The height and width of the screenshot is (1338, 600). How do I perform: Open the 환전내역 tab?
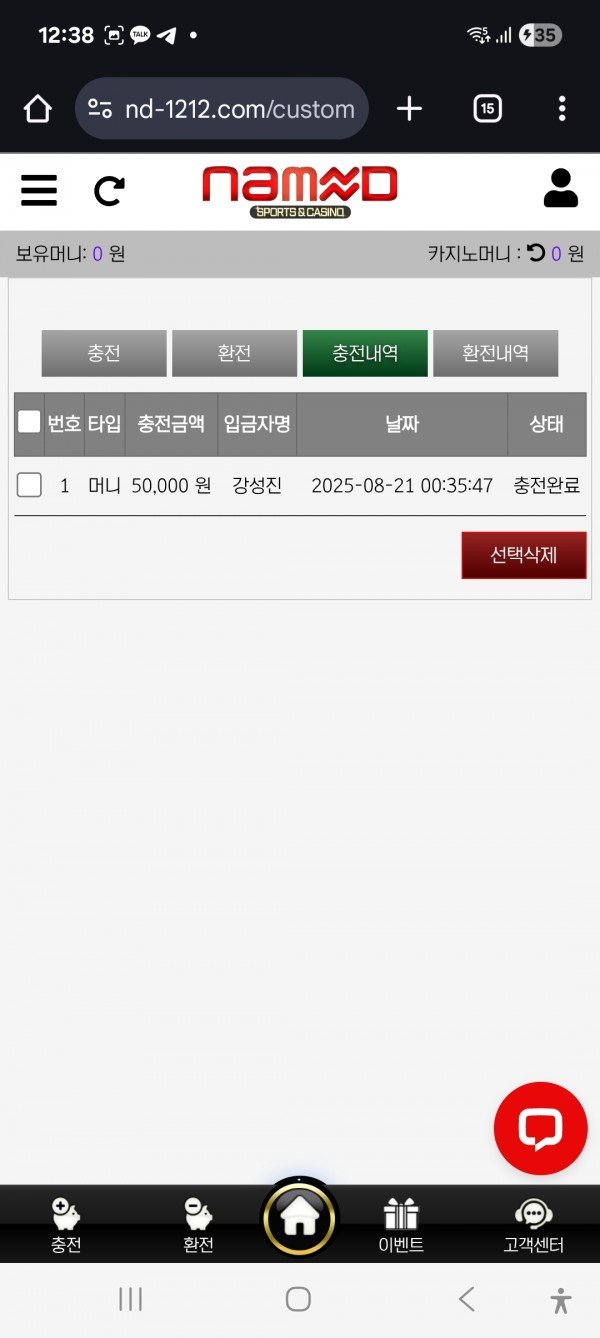(495, 353)
